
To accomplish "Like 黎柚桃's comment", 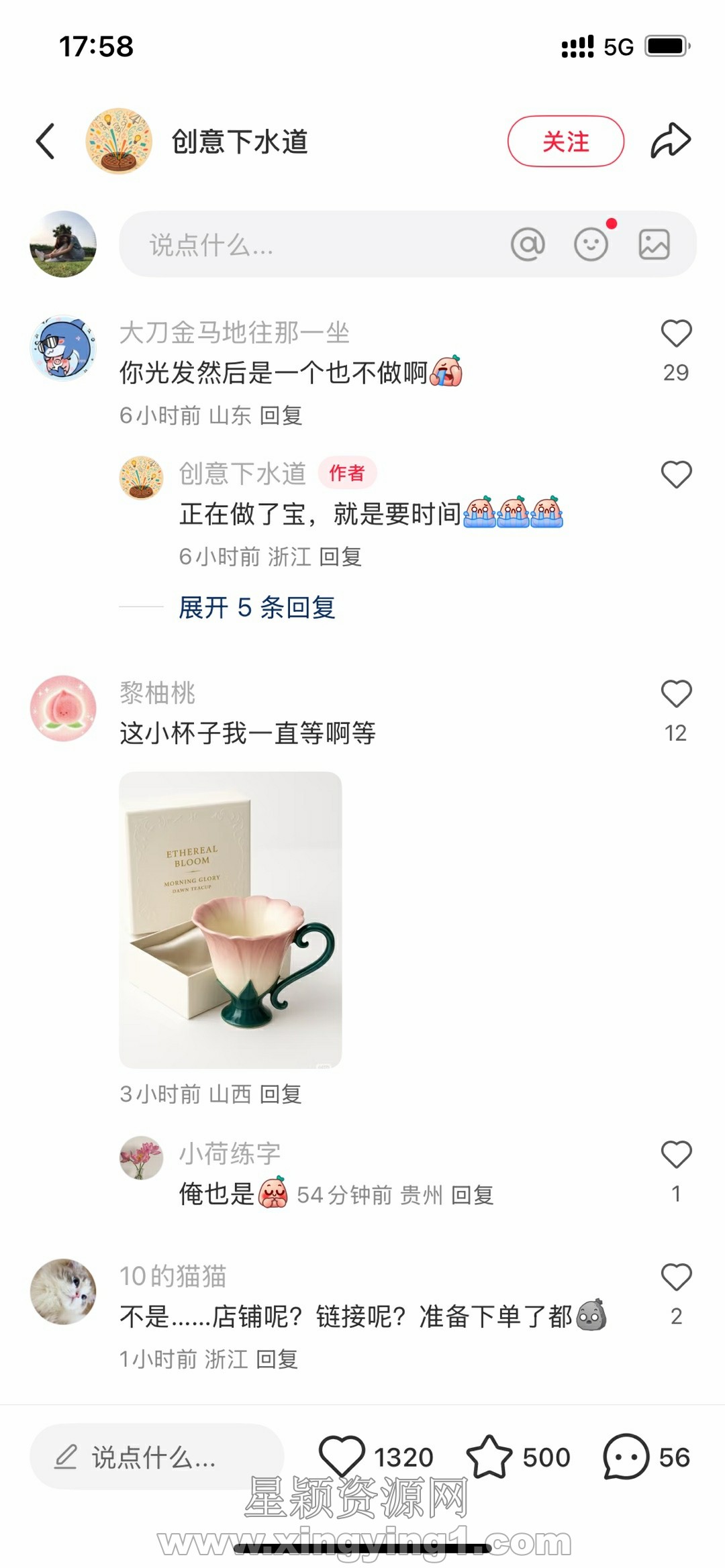I will 676,694.
